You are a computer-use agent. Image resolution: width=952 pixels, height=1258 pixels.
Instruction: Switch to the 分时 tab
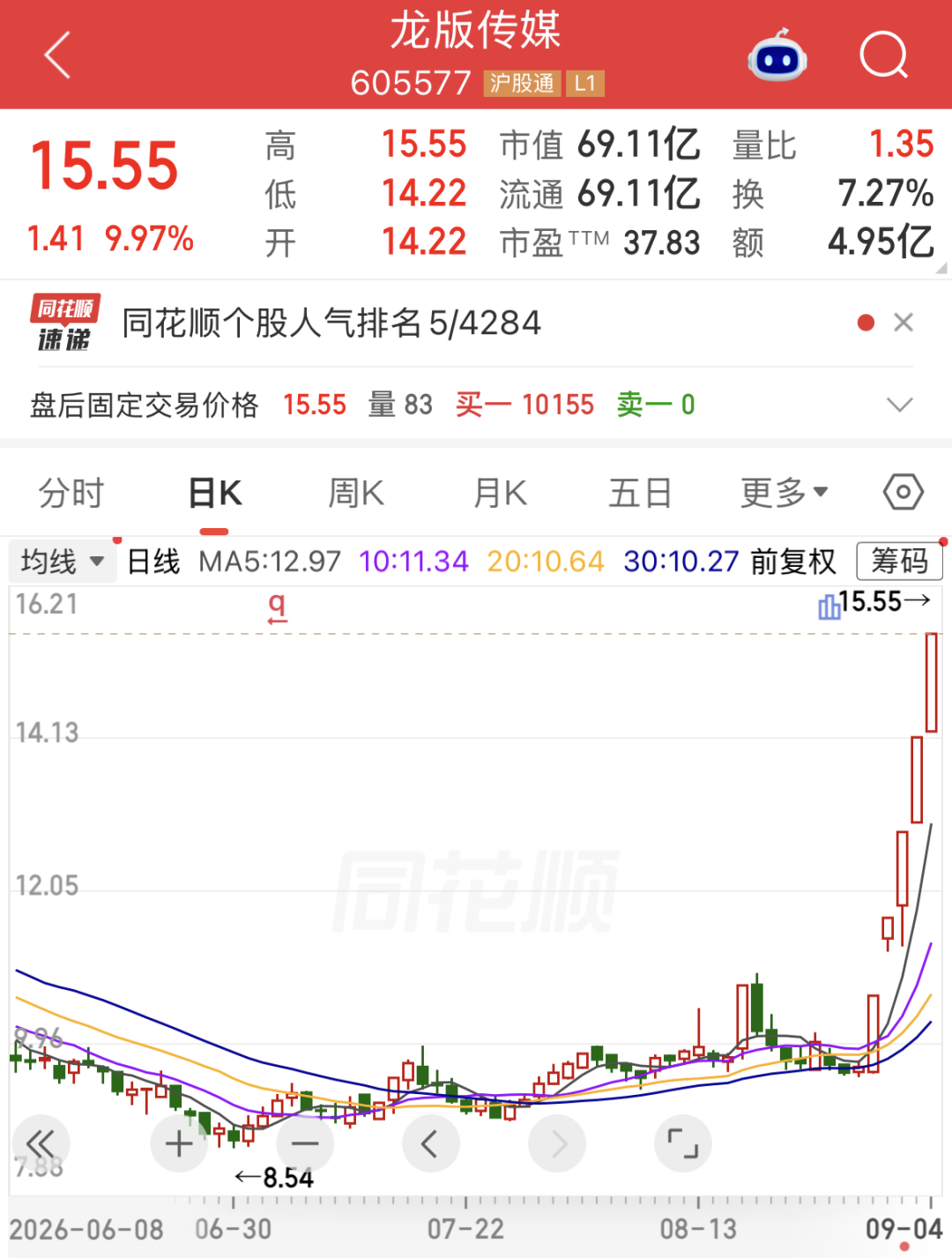pos(71,493)
